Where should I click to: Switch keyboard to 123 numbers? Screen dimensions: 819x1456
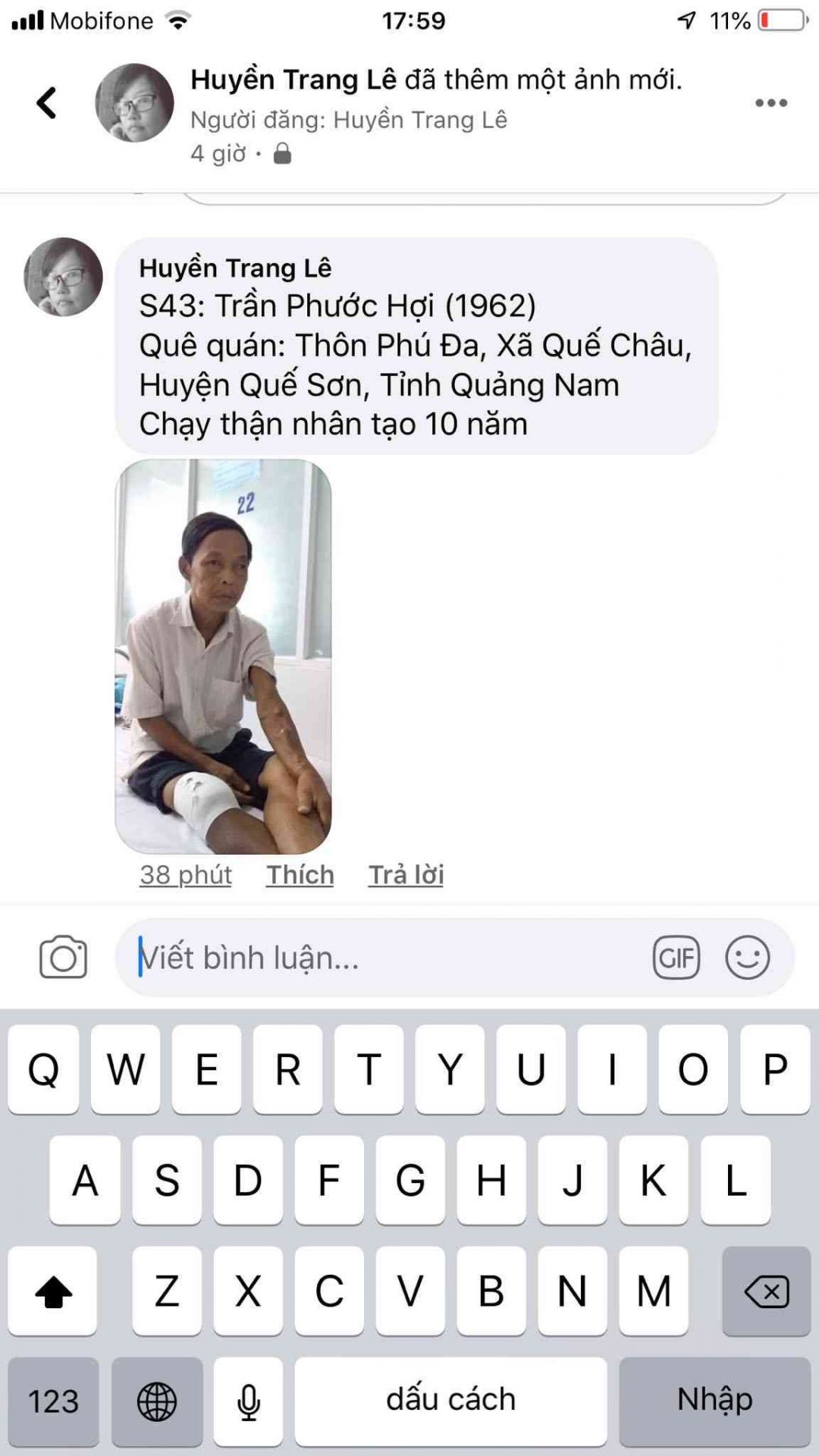(53, 1400)
